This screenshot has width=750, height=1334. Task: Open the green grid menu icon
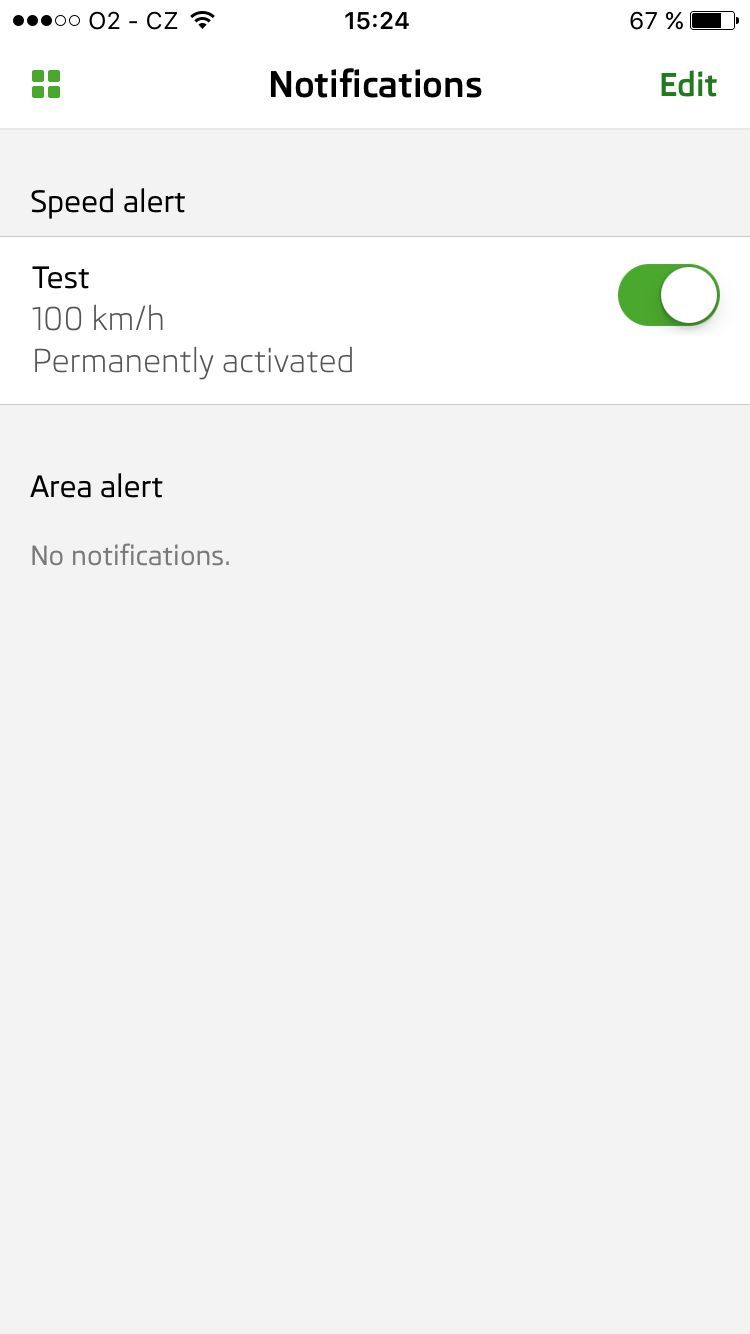tap(46, 84)
